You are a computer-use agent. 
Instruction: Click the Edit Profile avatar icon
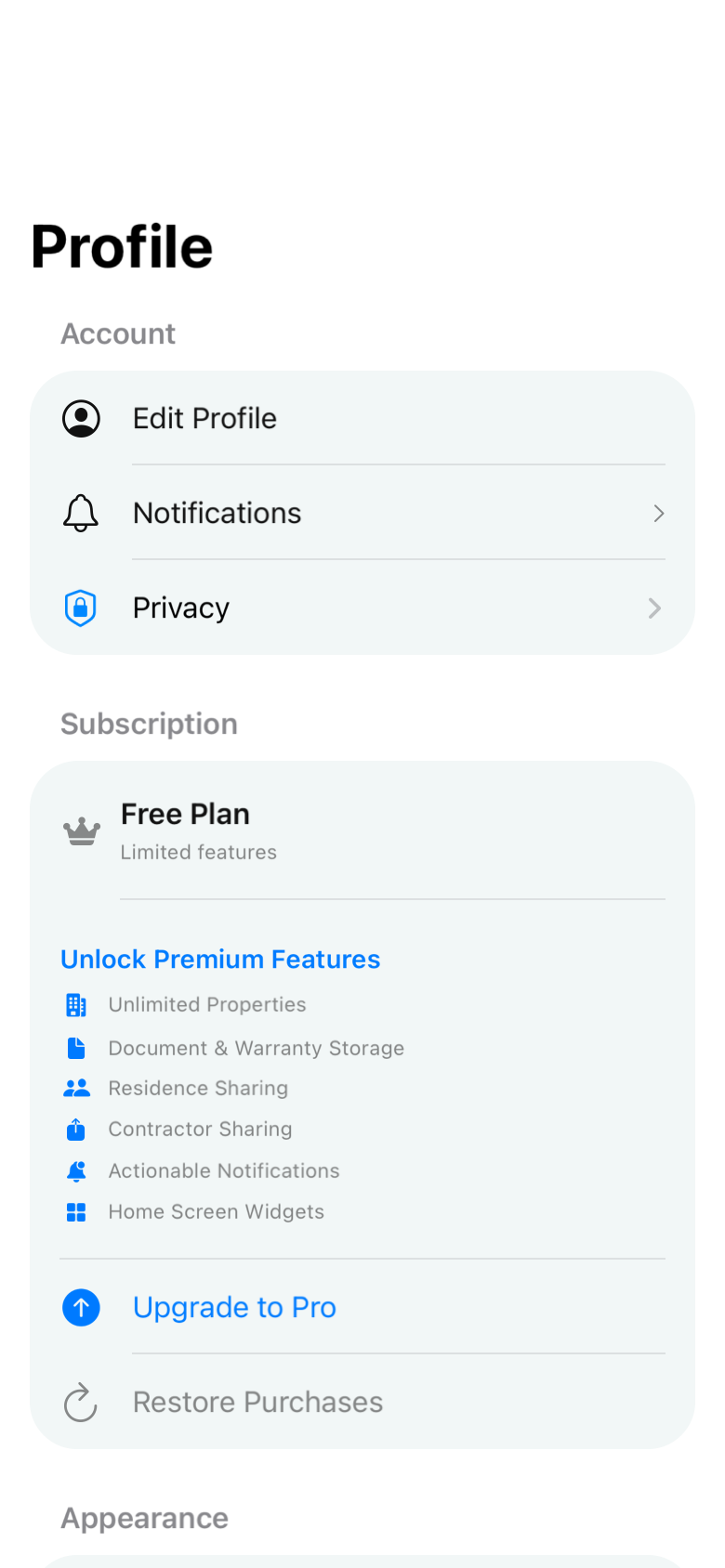[81, 418]
